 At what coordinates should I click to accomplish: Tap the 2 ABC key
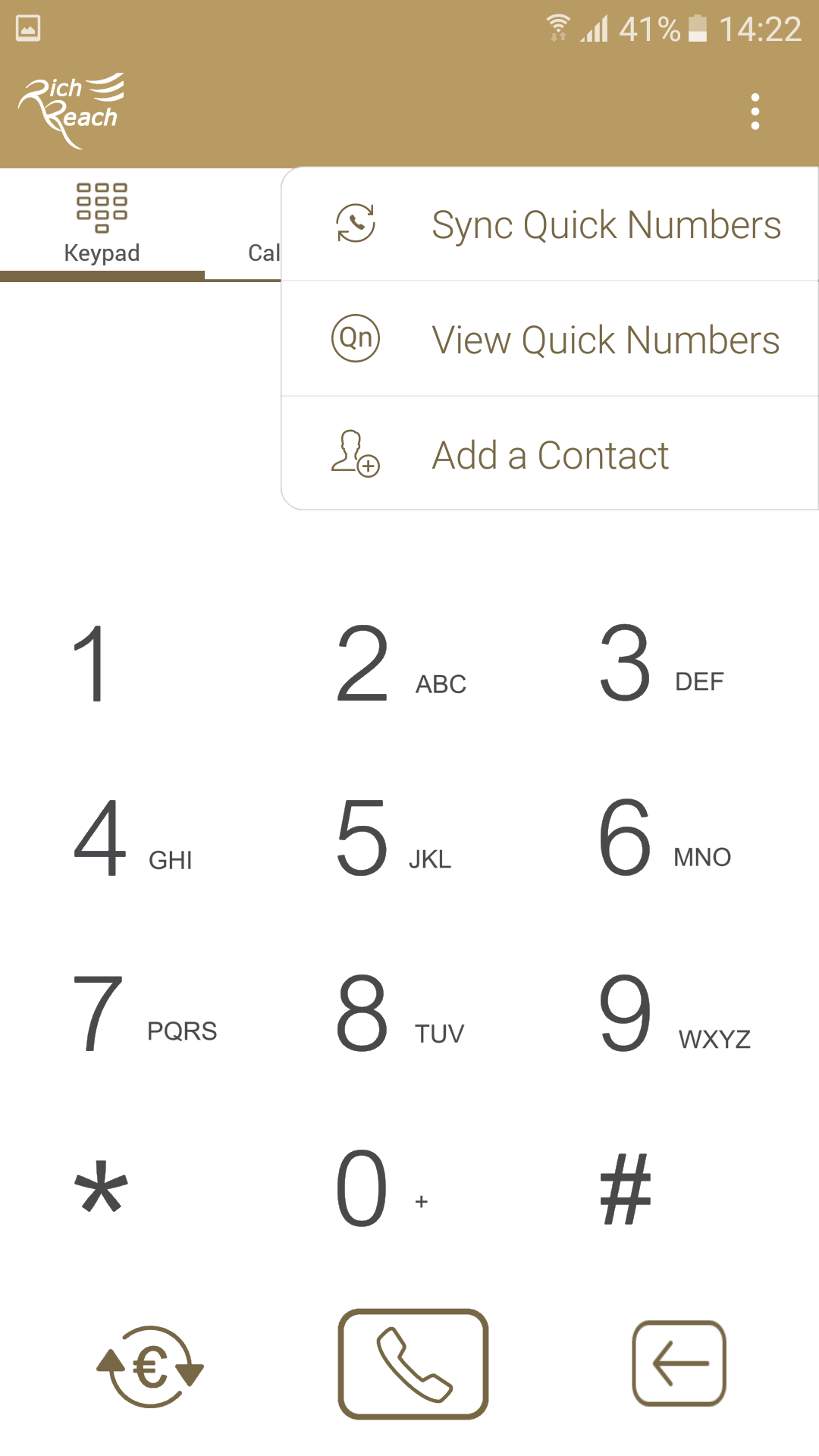click(400, 664)
